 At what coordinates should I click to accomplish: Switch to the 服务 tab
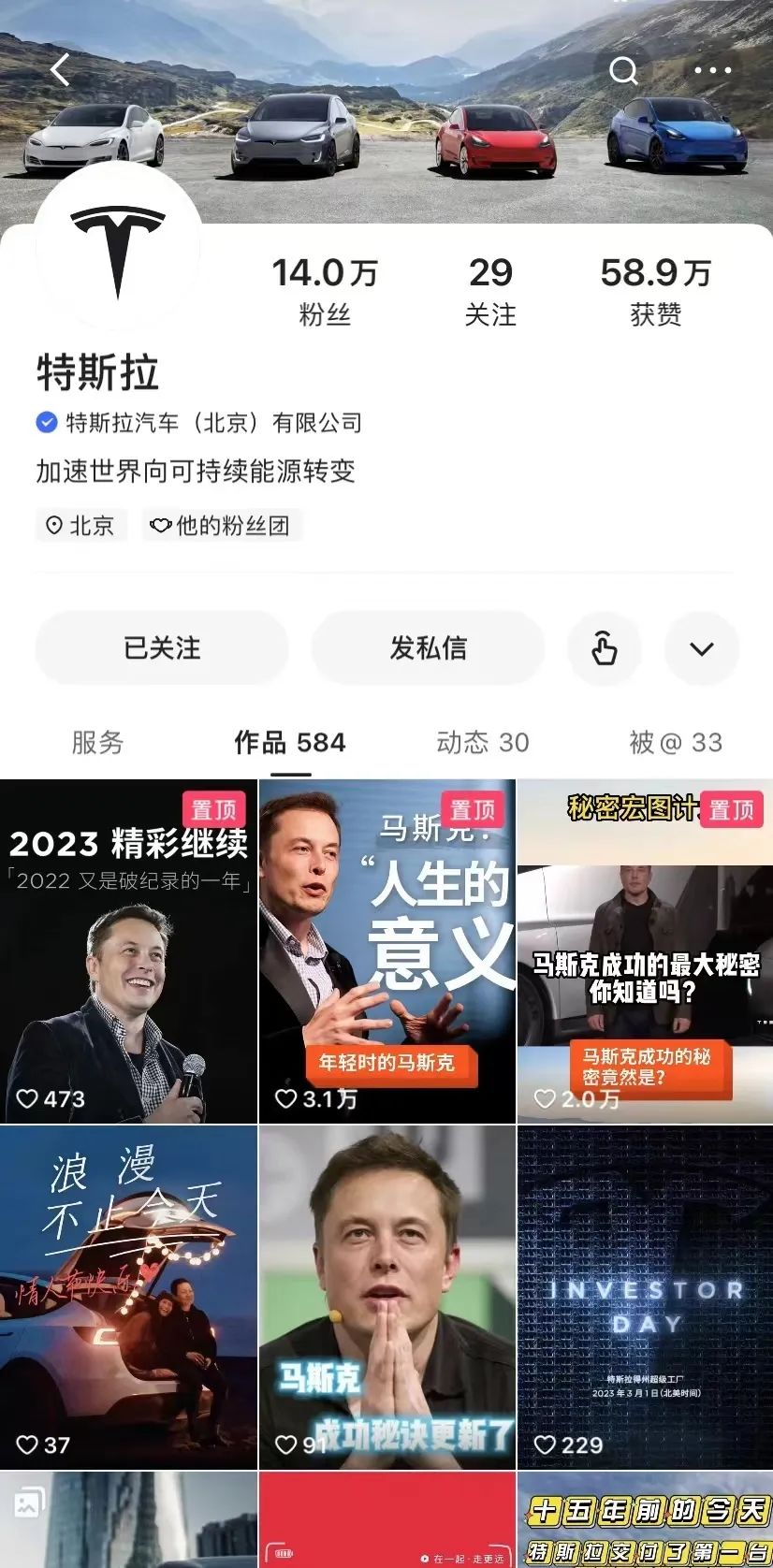point(97,743)
